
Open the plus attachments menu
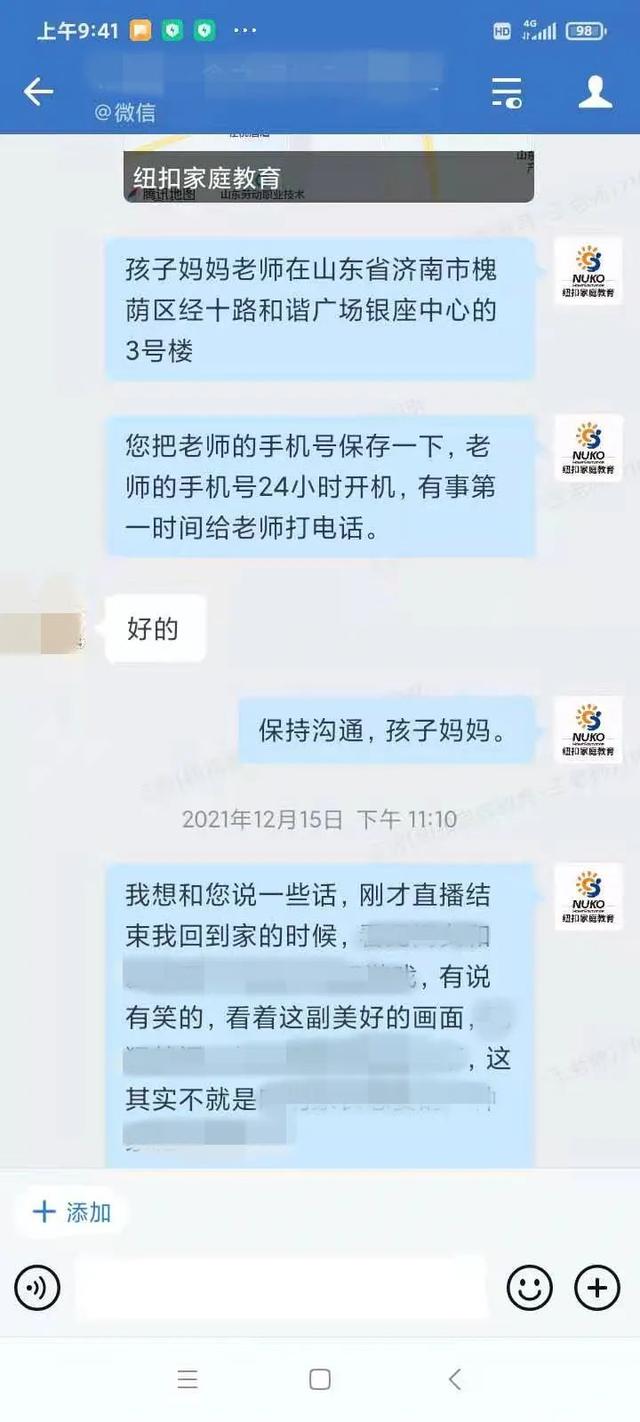tap(597, 1288)
